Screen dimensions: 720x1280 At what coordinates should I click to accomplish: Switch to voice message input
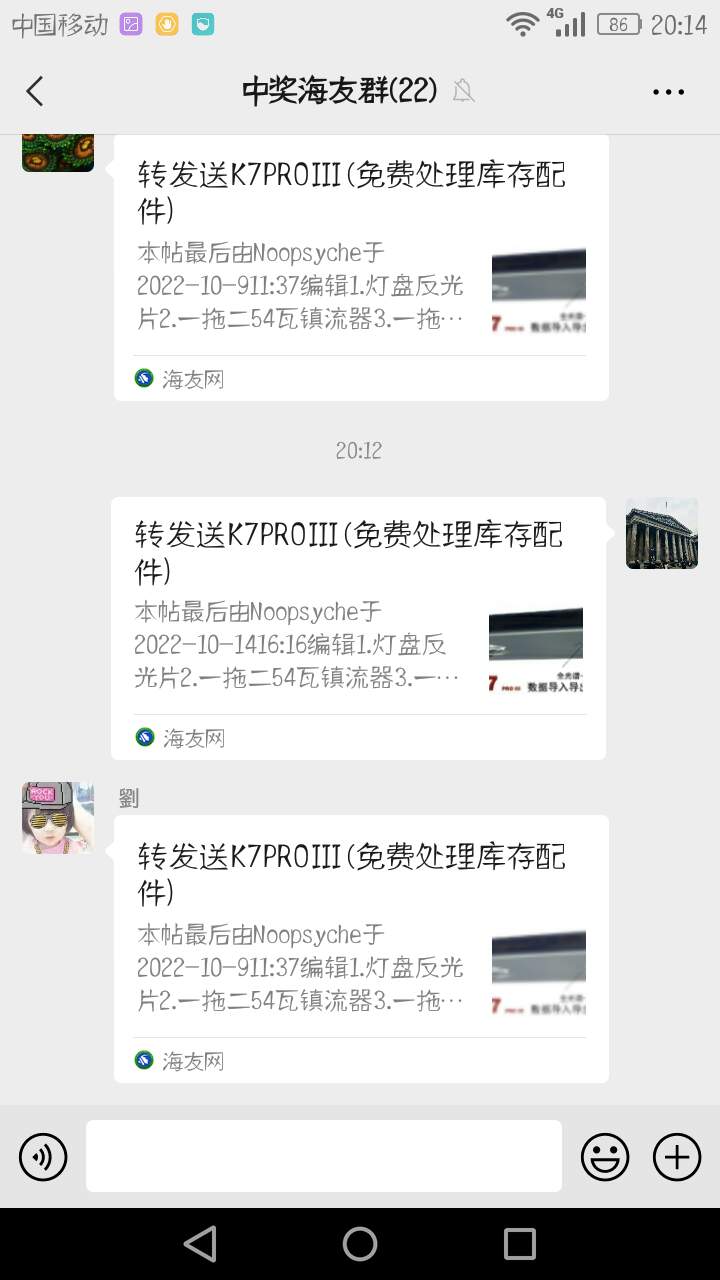[x=43, y=1158]
